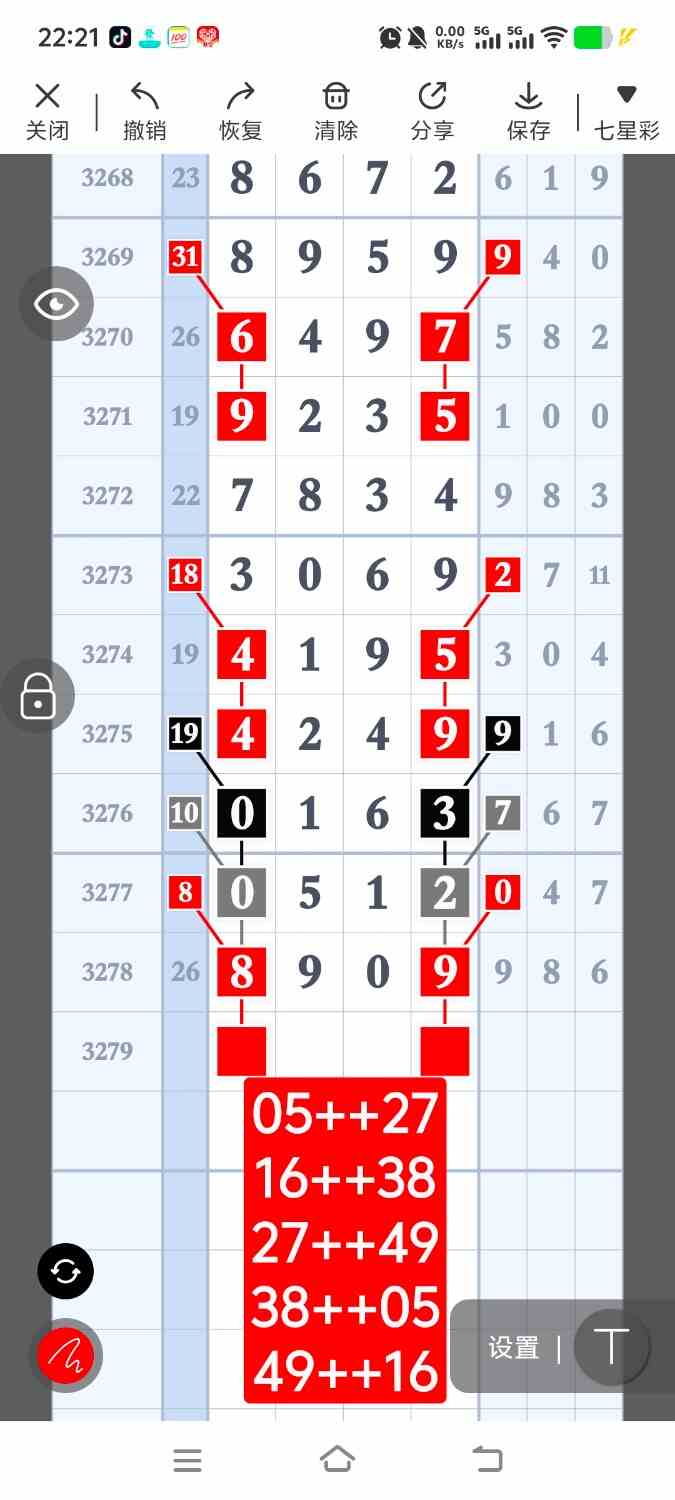The image size is (675, 1500).
Task: Return to the home screen
Action: pos(337,1460)
